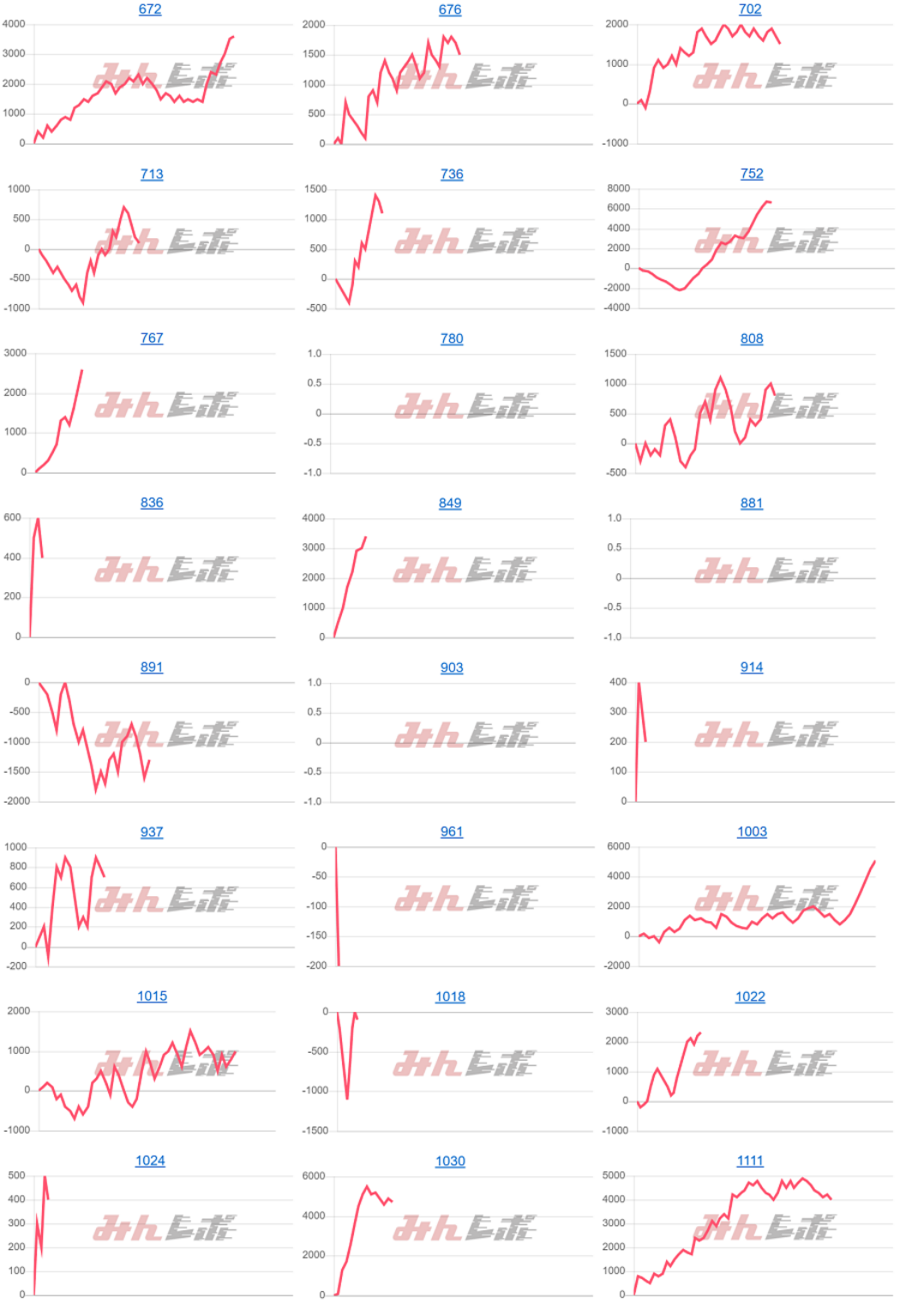Select the 1022 link
900x1316 pixels.
click(750, 996)
